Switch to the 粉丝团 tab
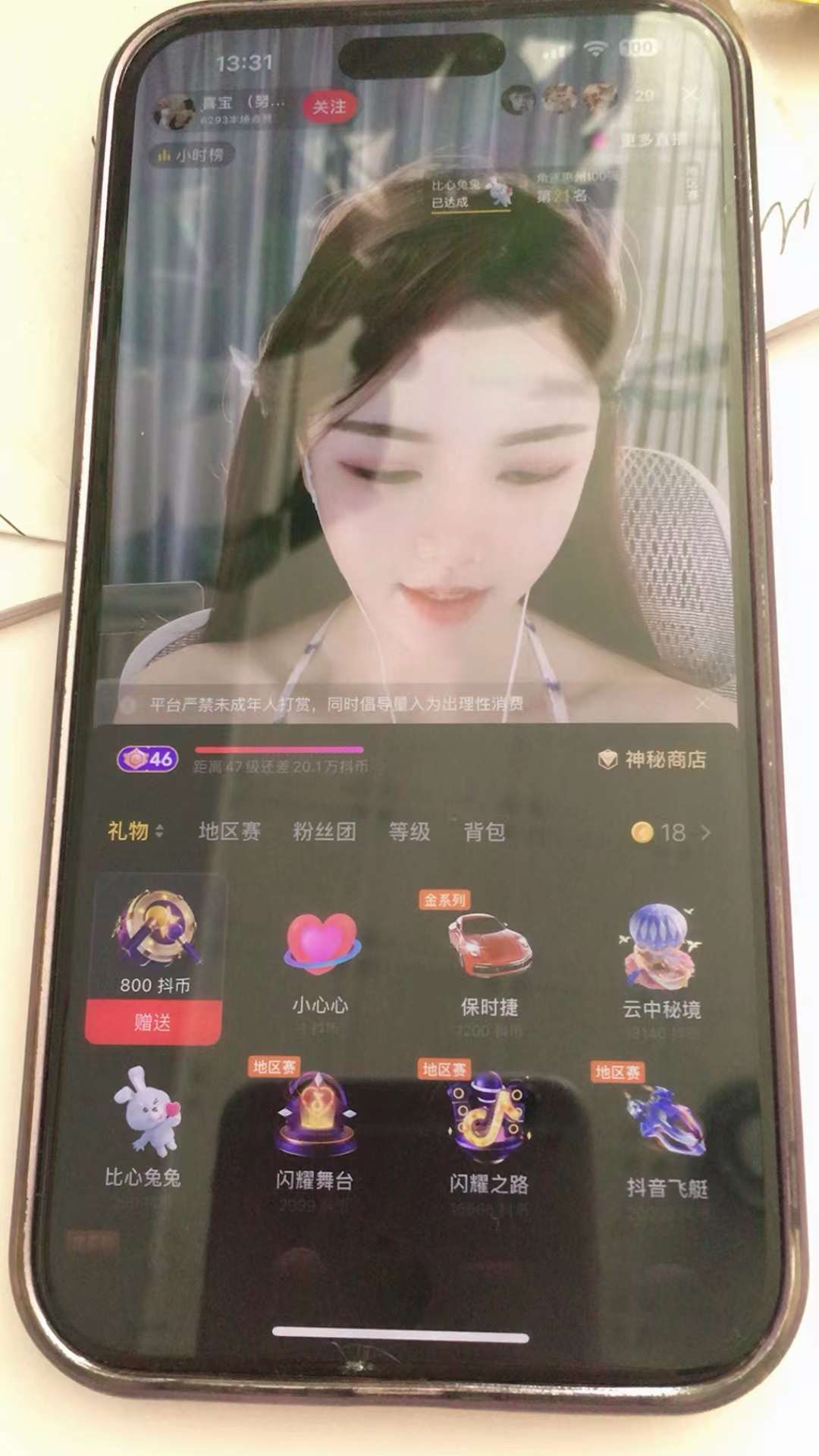The width and height of the screenshot is (819, 1456). tap(324, 832)
